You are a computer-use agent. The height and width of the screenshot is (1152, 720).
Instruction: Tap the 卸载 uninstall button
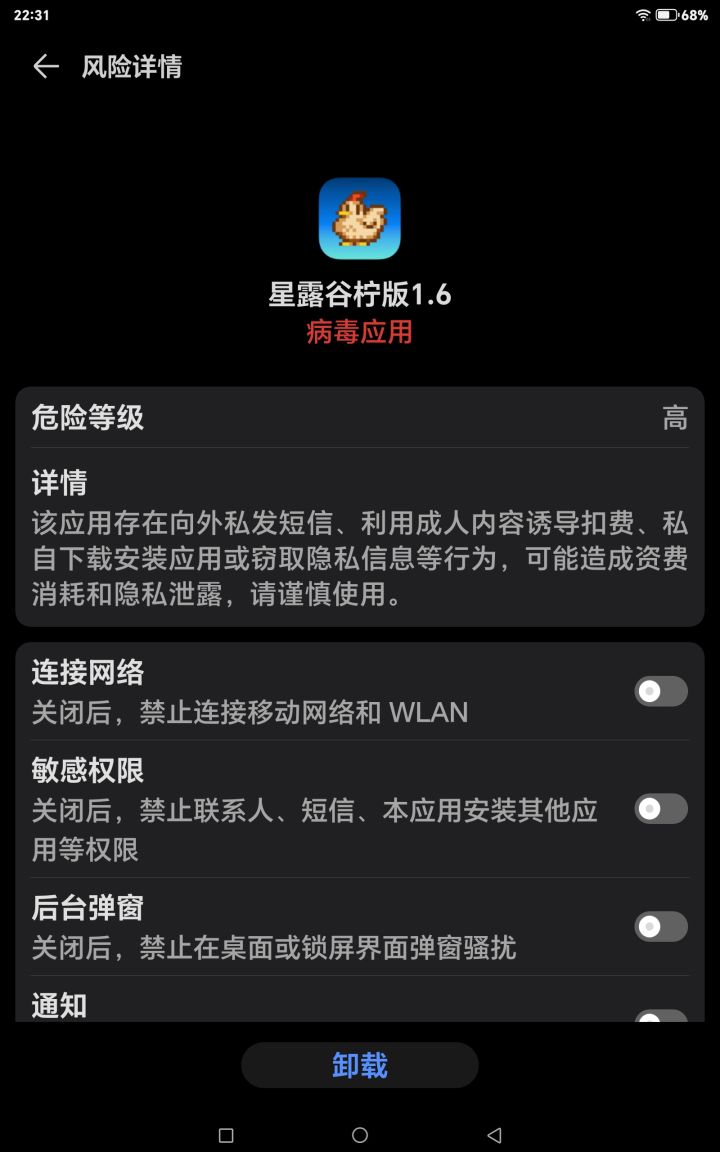pyautogui.click(x=360, y=1065)
